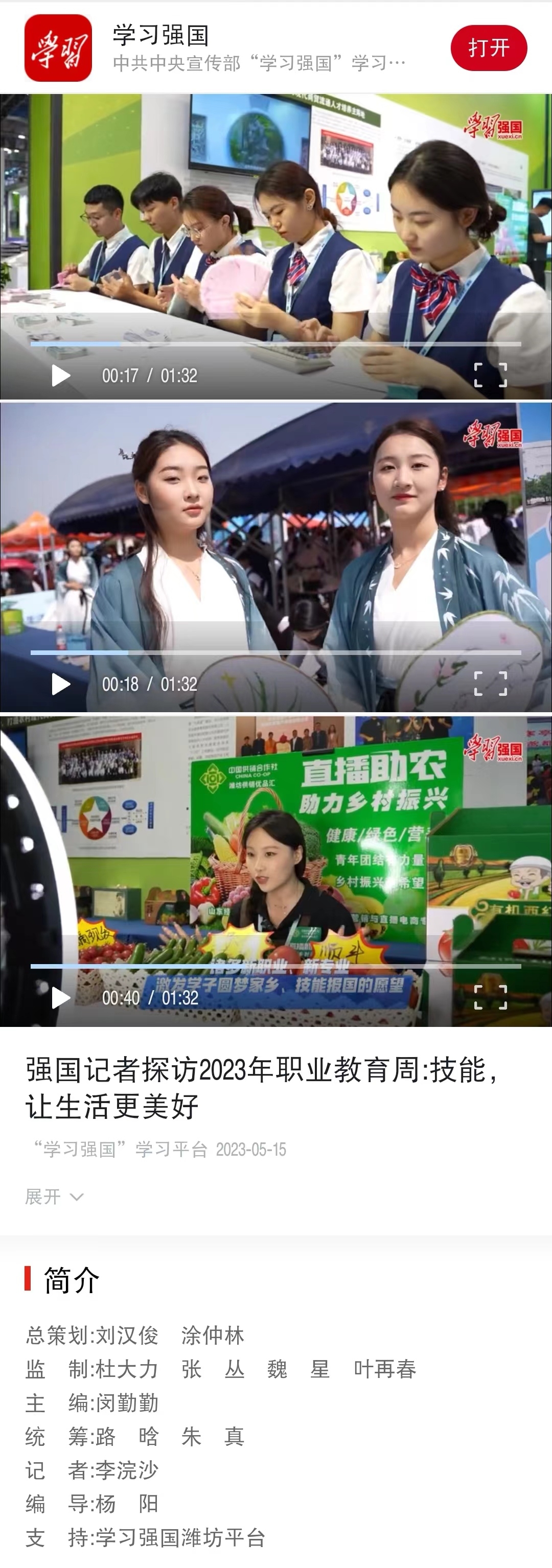Tap the progress bar of the 00:40 video
Viewport: 552px width, 1568px height.
[275, 966]
